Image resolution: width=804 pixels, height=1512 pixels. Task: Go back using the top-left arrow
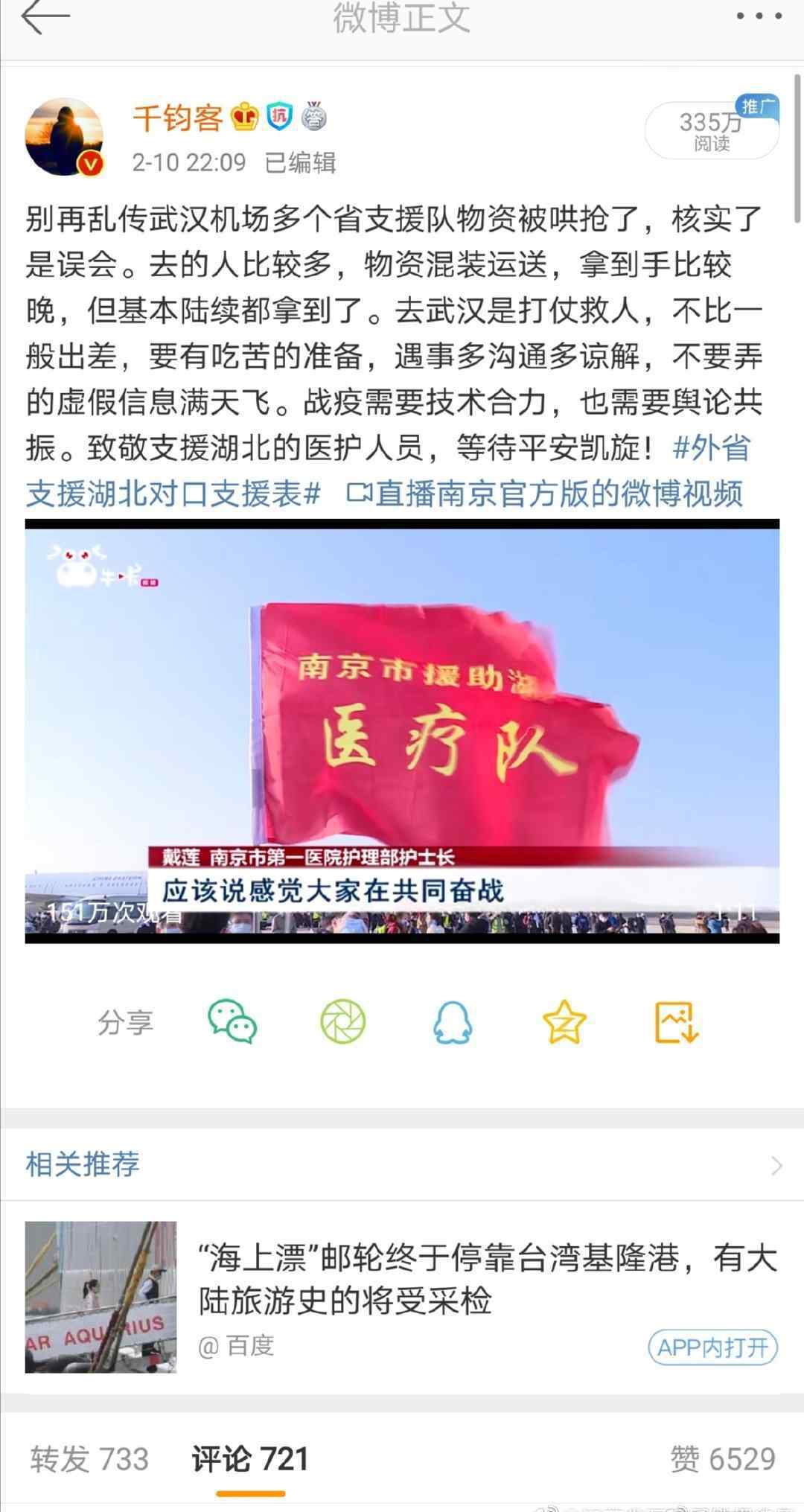click(x=45, y=17)
